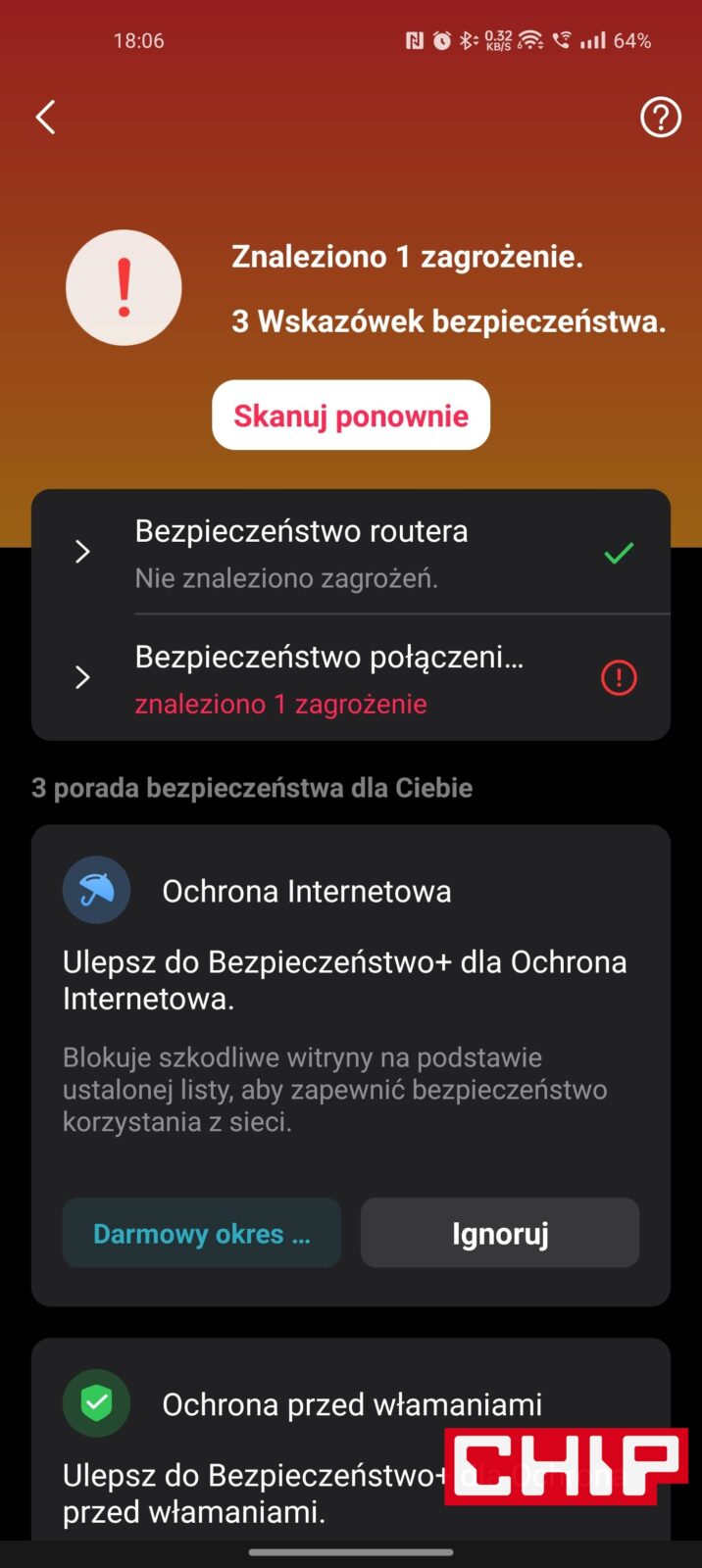Open the help question mark icon
This screenshot has height=1568, width=702.
(x=660, y=118)
